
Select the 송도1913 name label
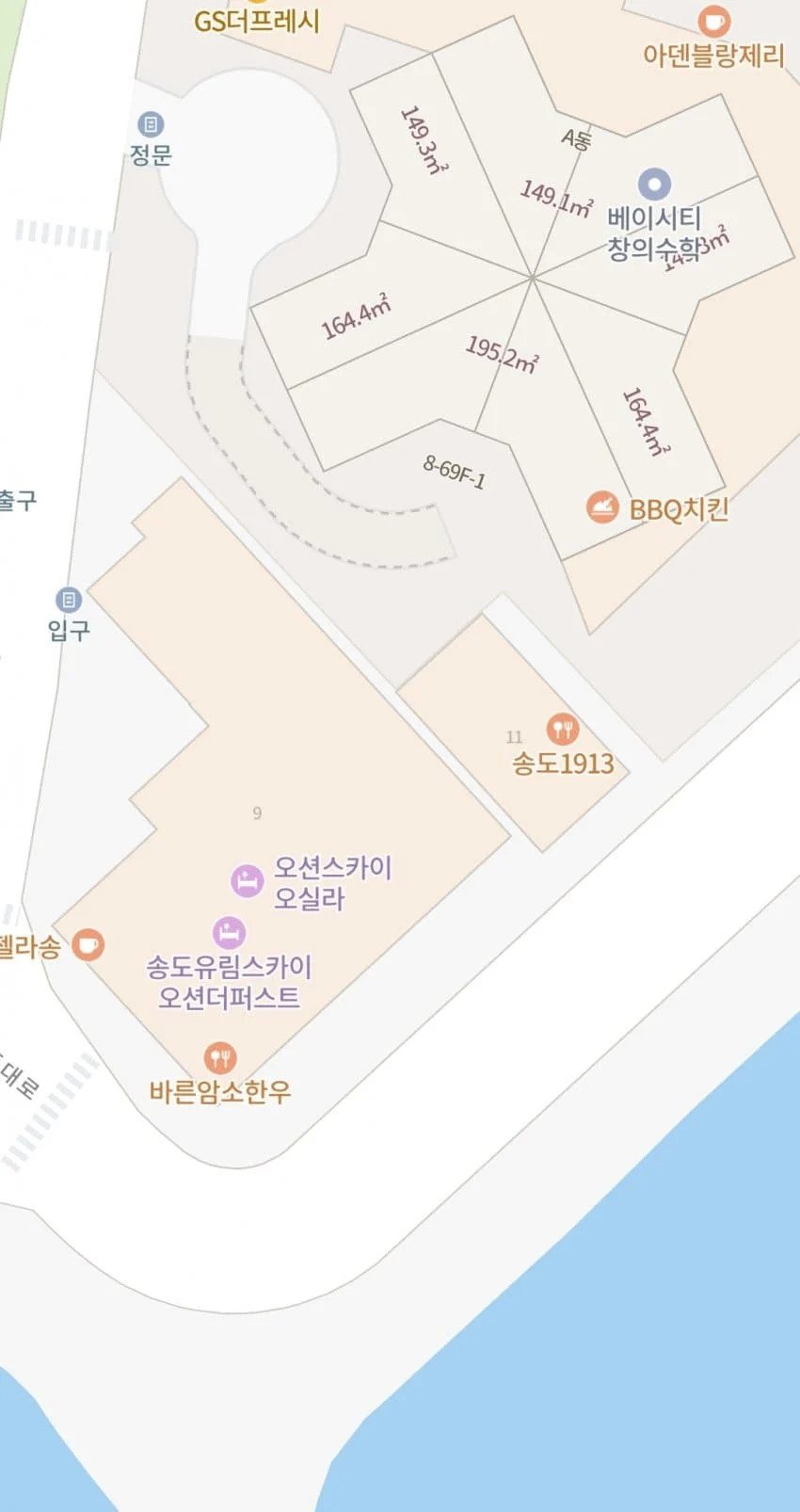pyautogui.click(x=561, y=764)
